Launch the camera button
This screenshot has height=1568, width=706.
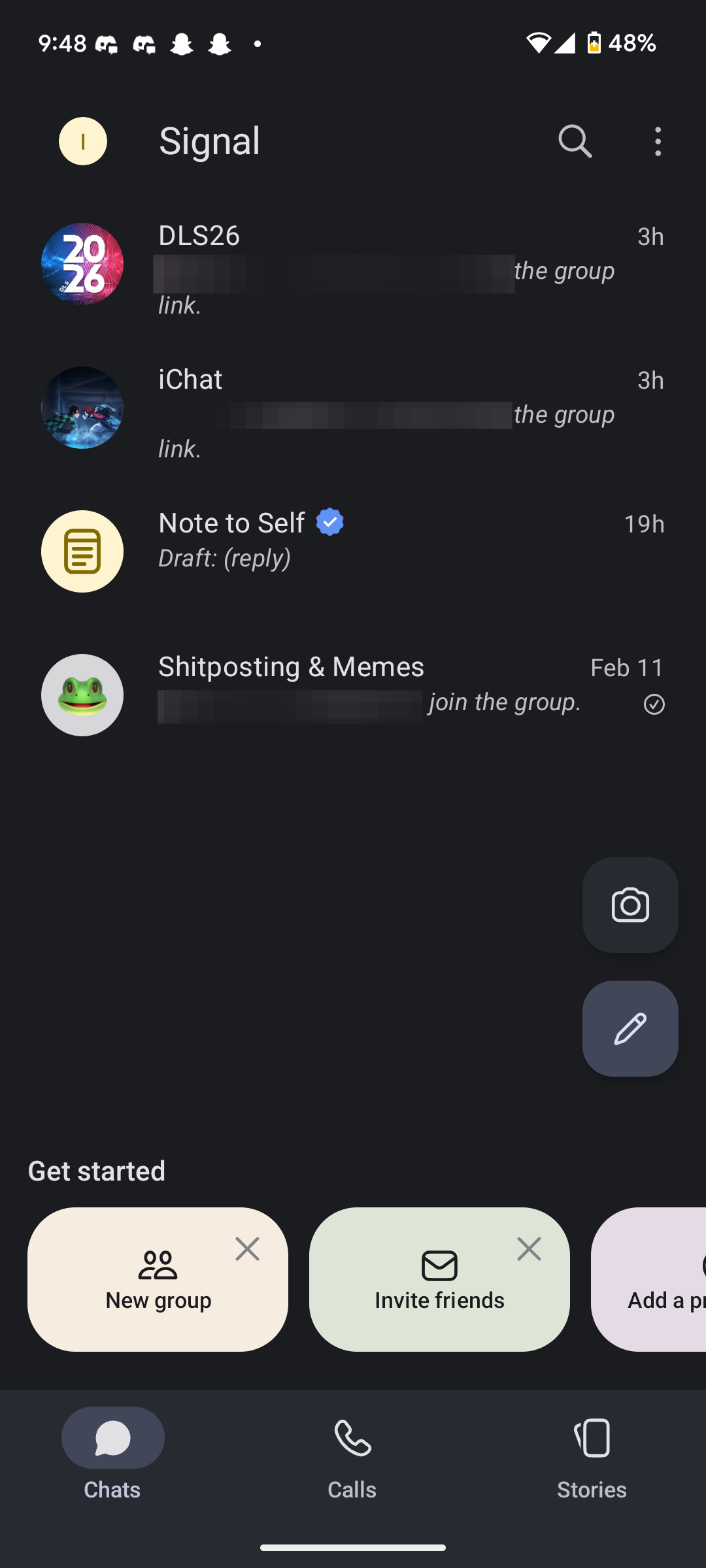tap(630, 905)
